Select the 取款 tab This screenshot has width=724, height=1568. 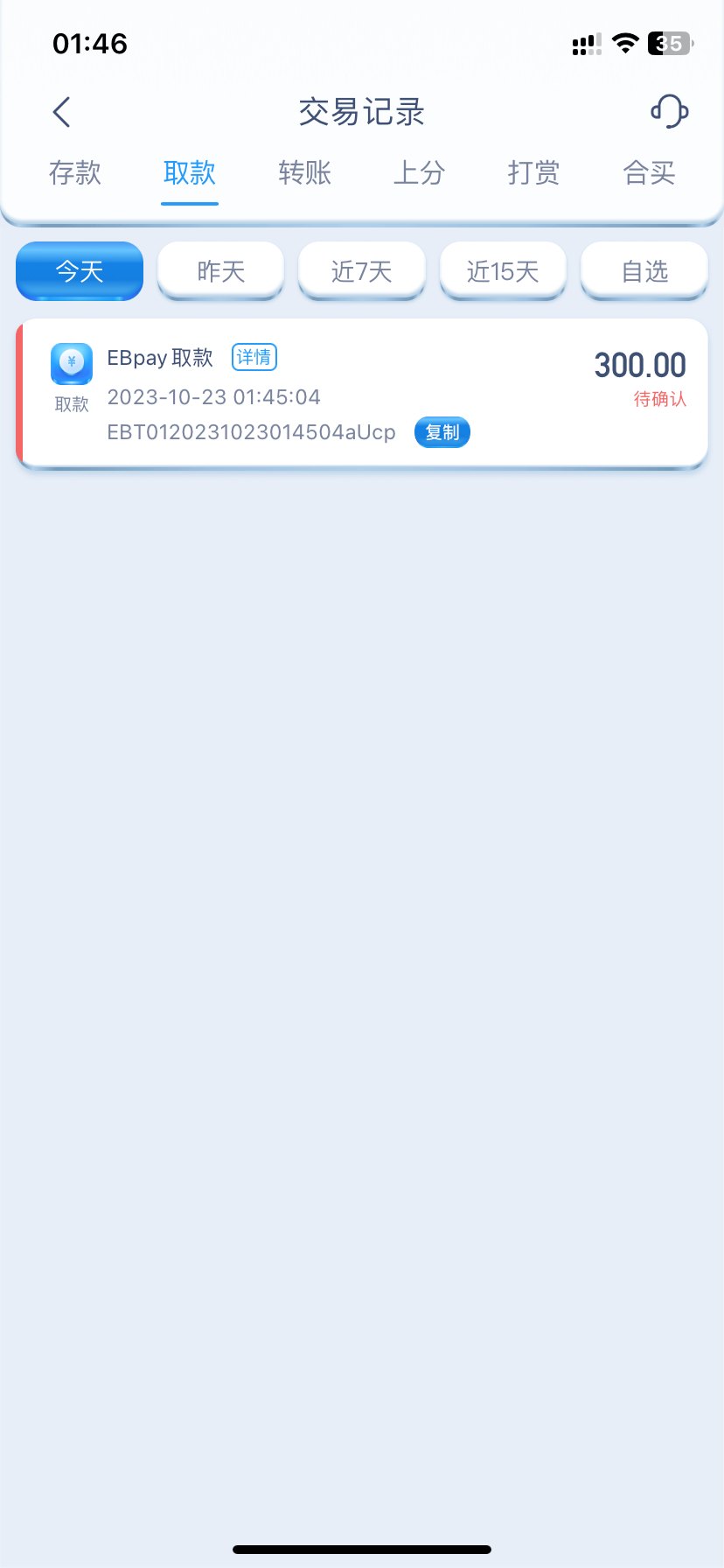pyautogui.click(x=190, y=172)
